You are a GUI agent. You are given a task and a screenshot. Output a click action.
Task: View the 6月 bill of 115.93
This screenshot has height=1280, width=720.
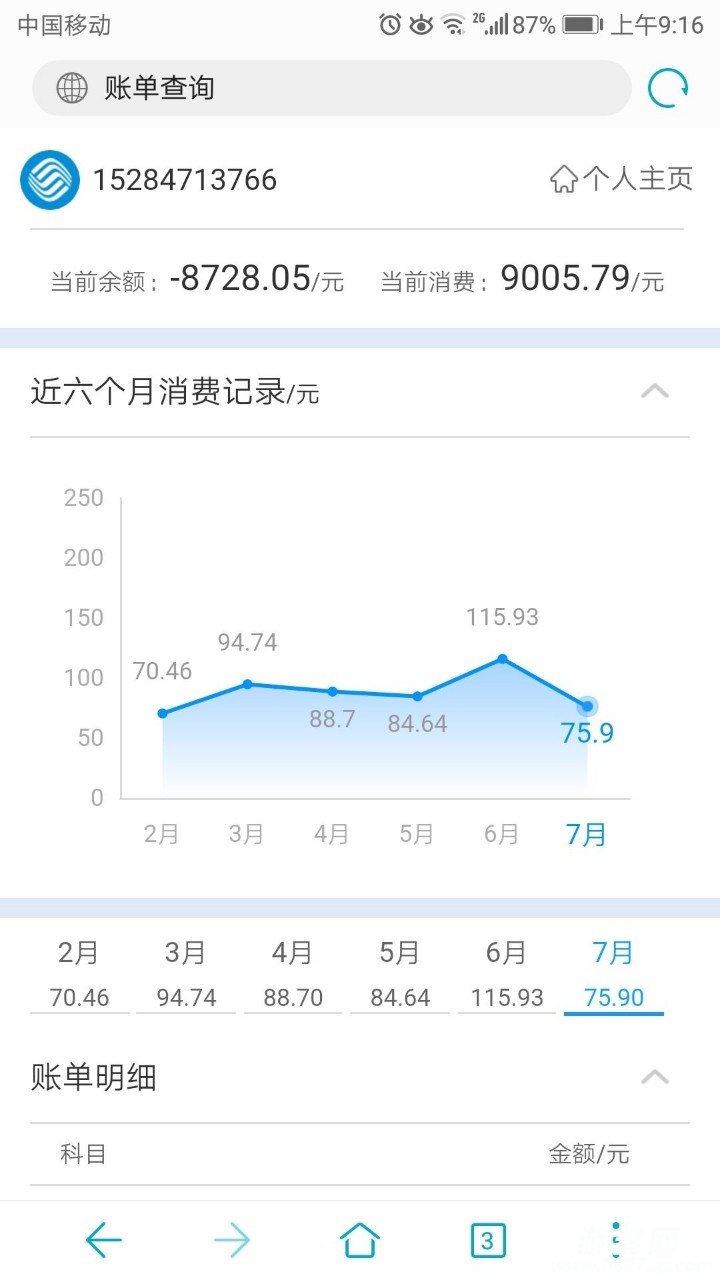(507, 974)
